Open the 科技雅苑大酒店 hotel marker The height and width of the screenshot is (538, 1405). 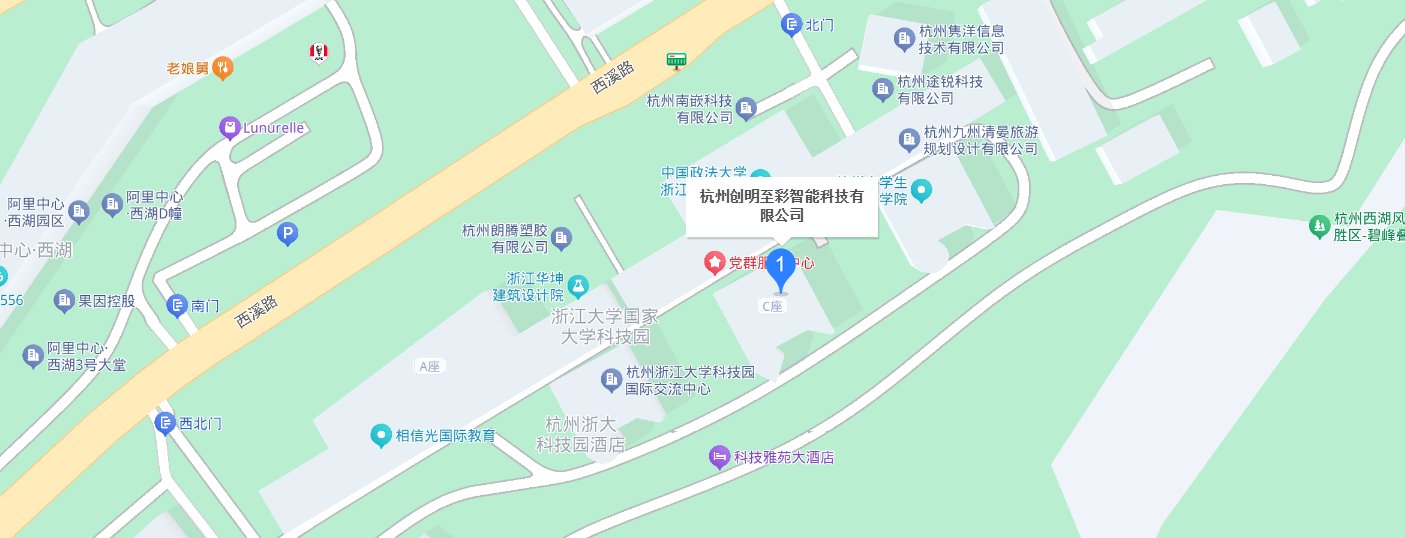720,457
